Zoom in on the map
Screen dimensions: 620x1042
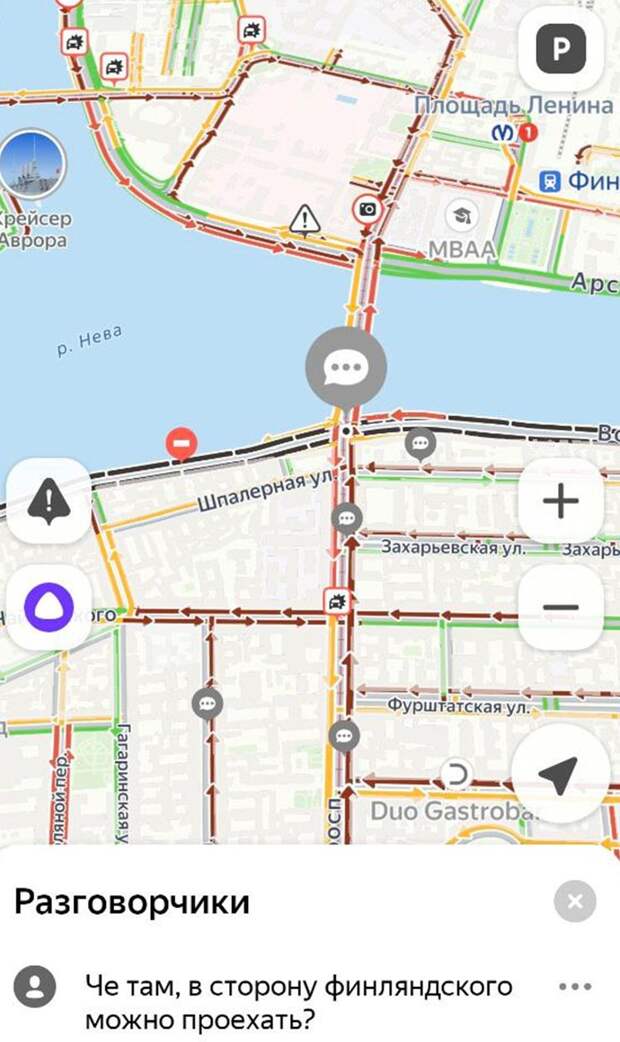click(x=561, y=501)
